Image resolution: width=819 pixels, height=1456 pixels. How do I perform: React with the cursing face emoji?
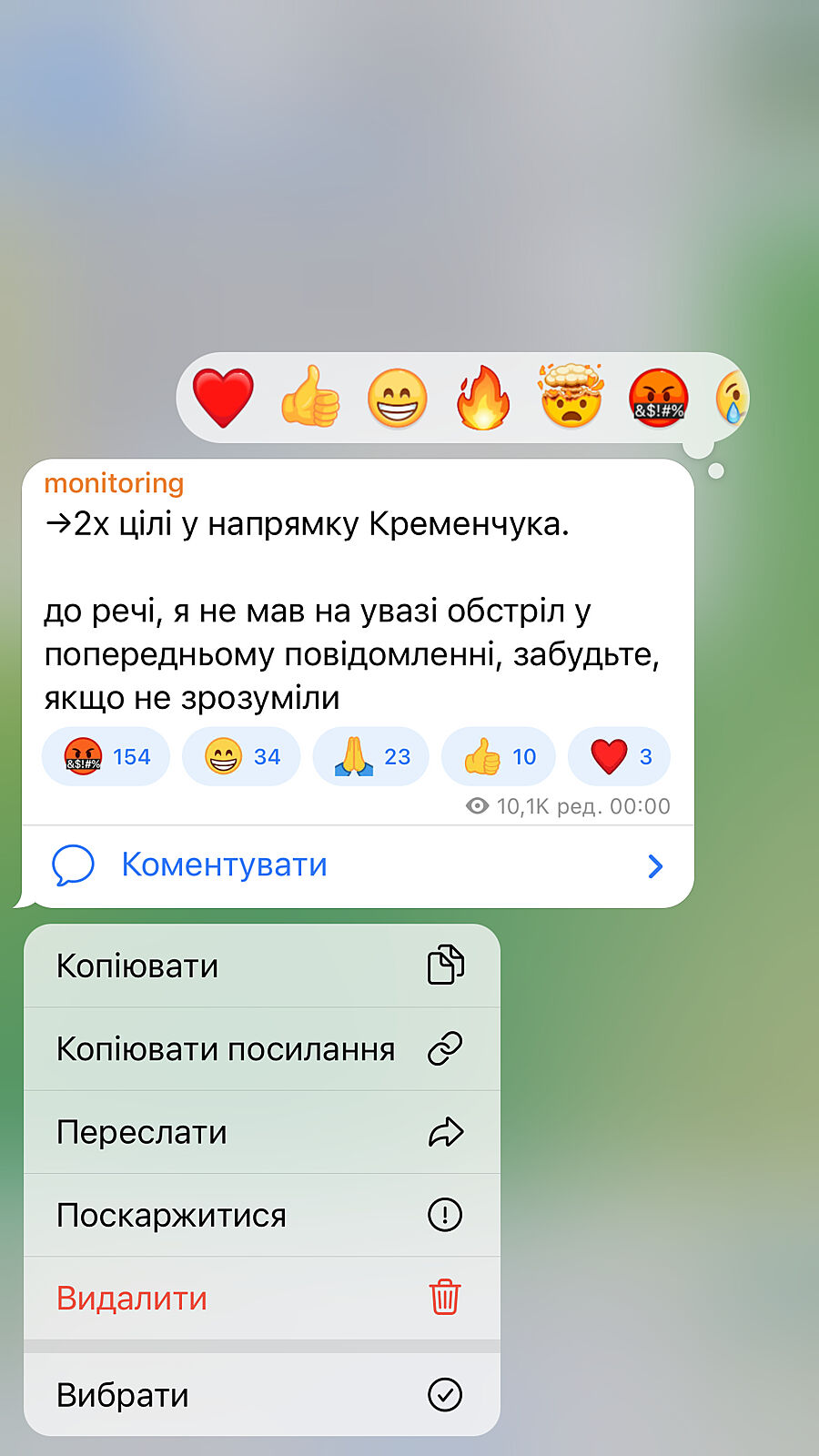pos(658,398)
